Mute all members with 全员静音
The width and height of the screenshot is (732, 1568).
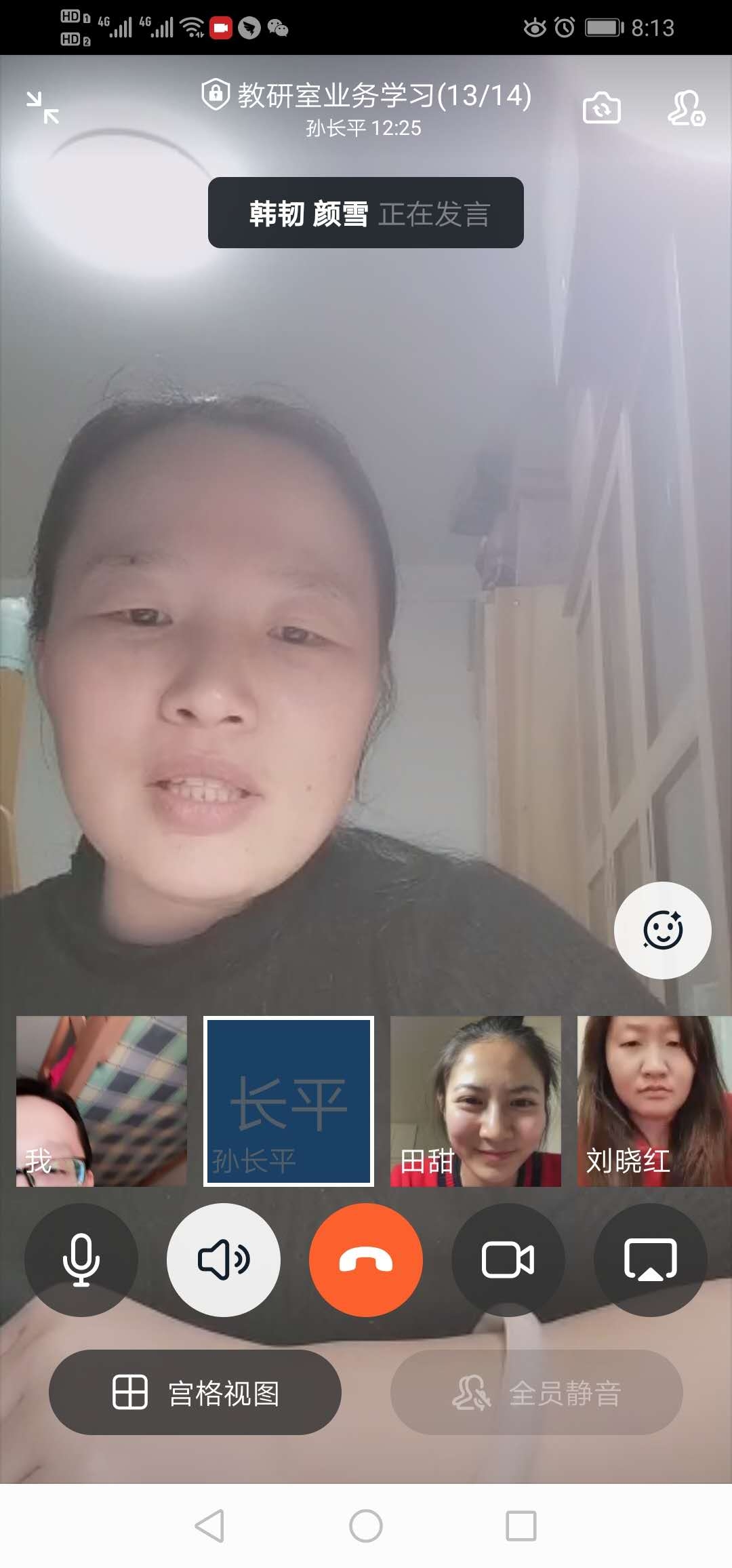536,1392
